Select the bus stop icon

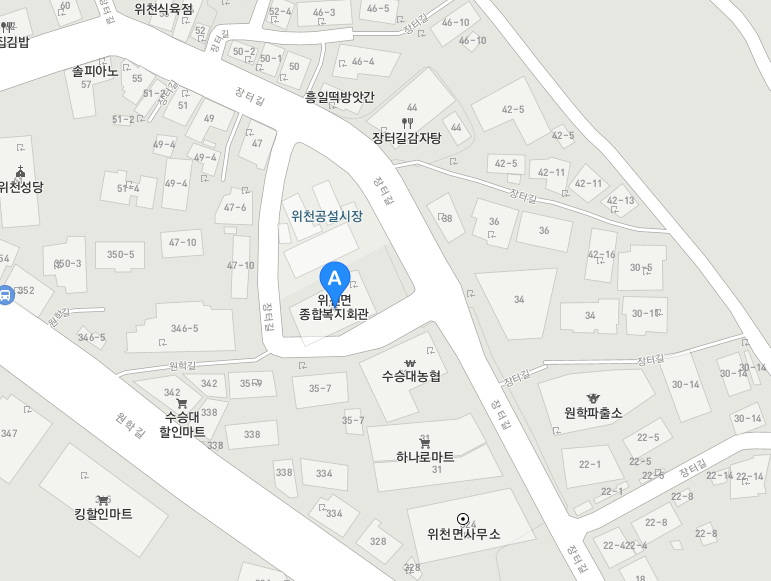click(x=6, y=295)
